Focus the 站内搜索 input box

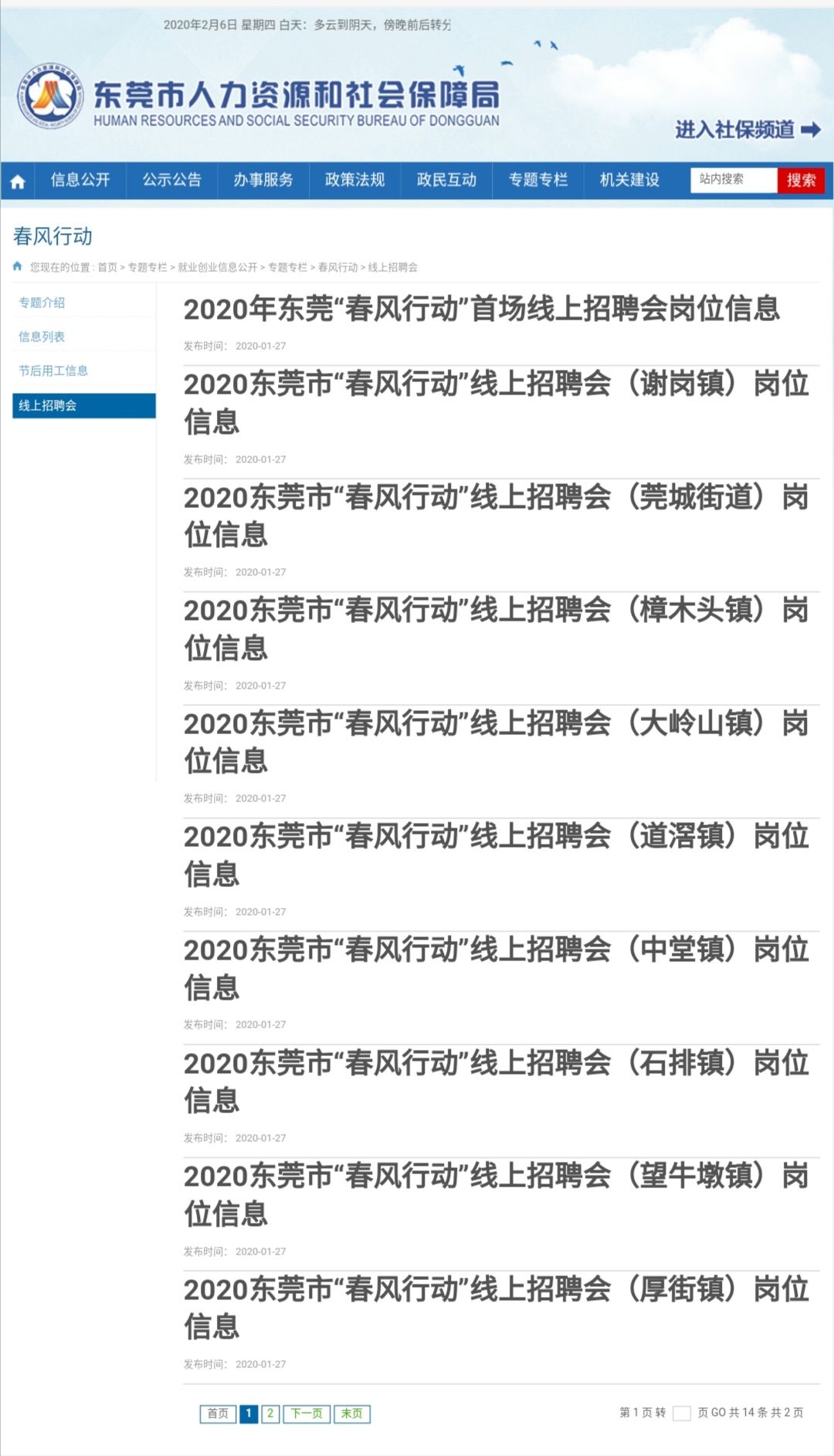(734, 180)
